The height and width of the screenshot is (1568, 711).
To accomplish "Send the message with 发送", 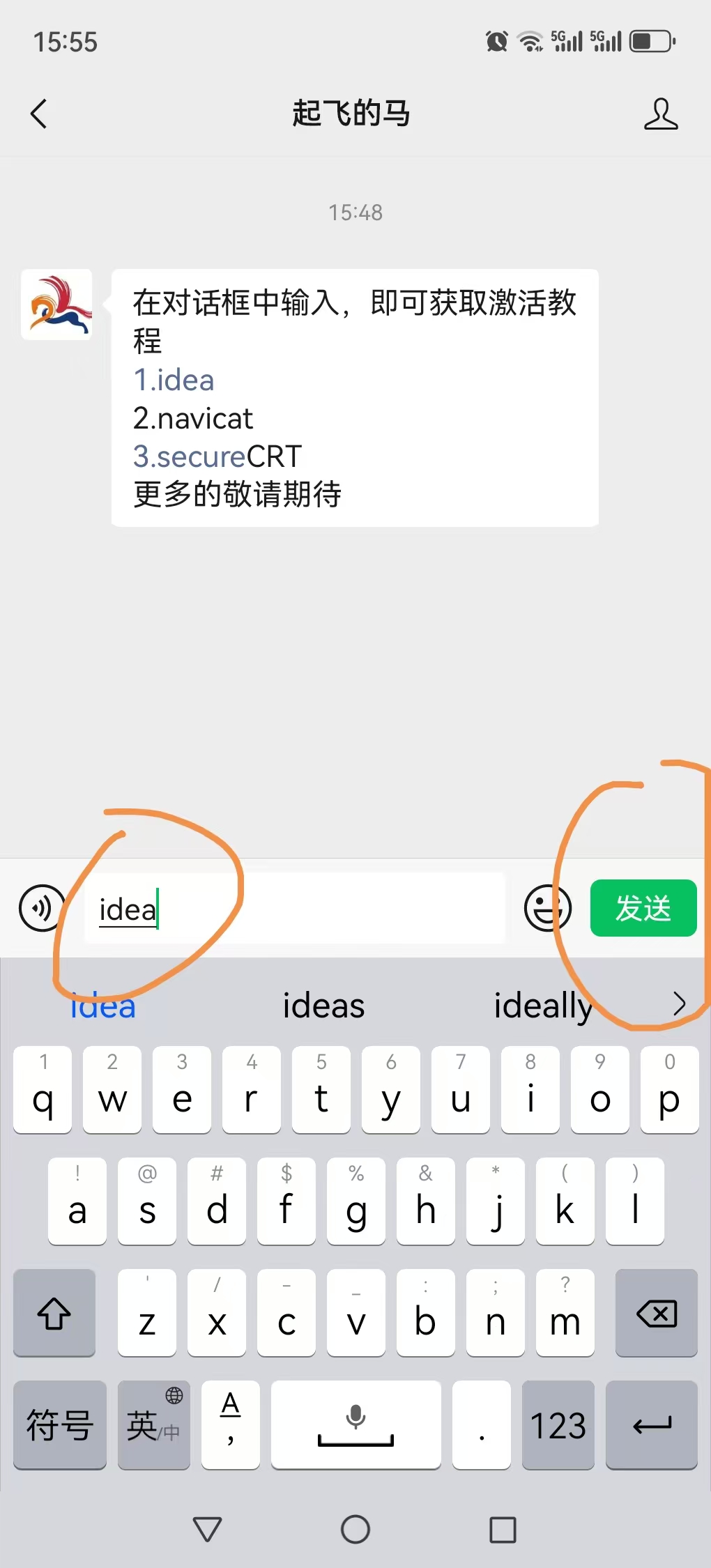I will click(643, 908).
